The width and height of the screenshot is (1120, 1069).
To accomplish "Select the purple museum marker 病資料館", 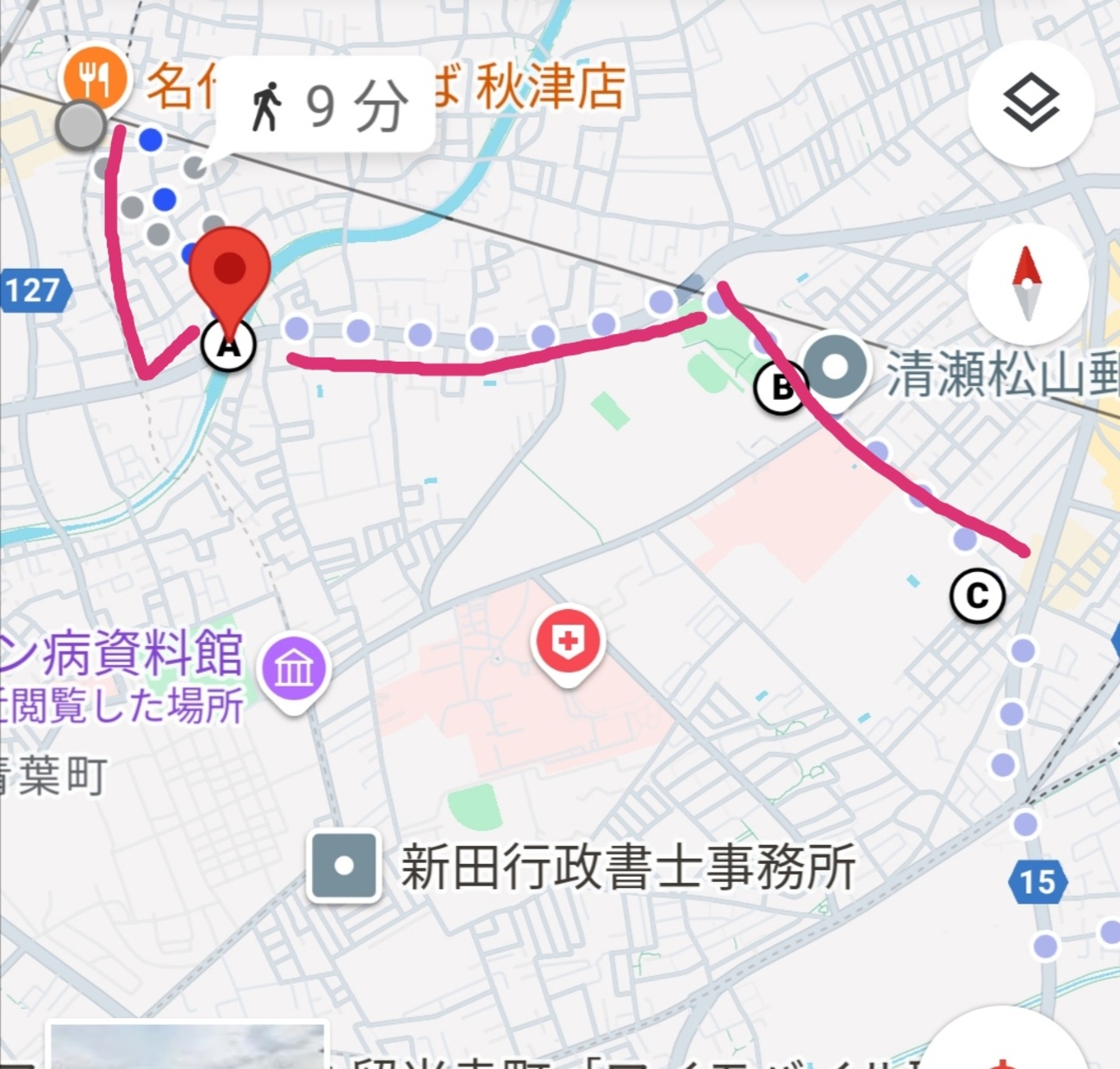I will pos(295,669).
